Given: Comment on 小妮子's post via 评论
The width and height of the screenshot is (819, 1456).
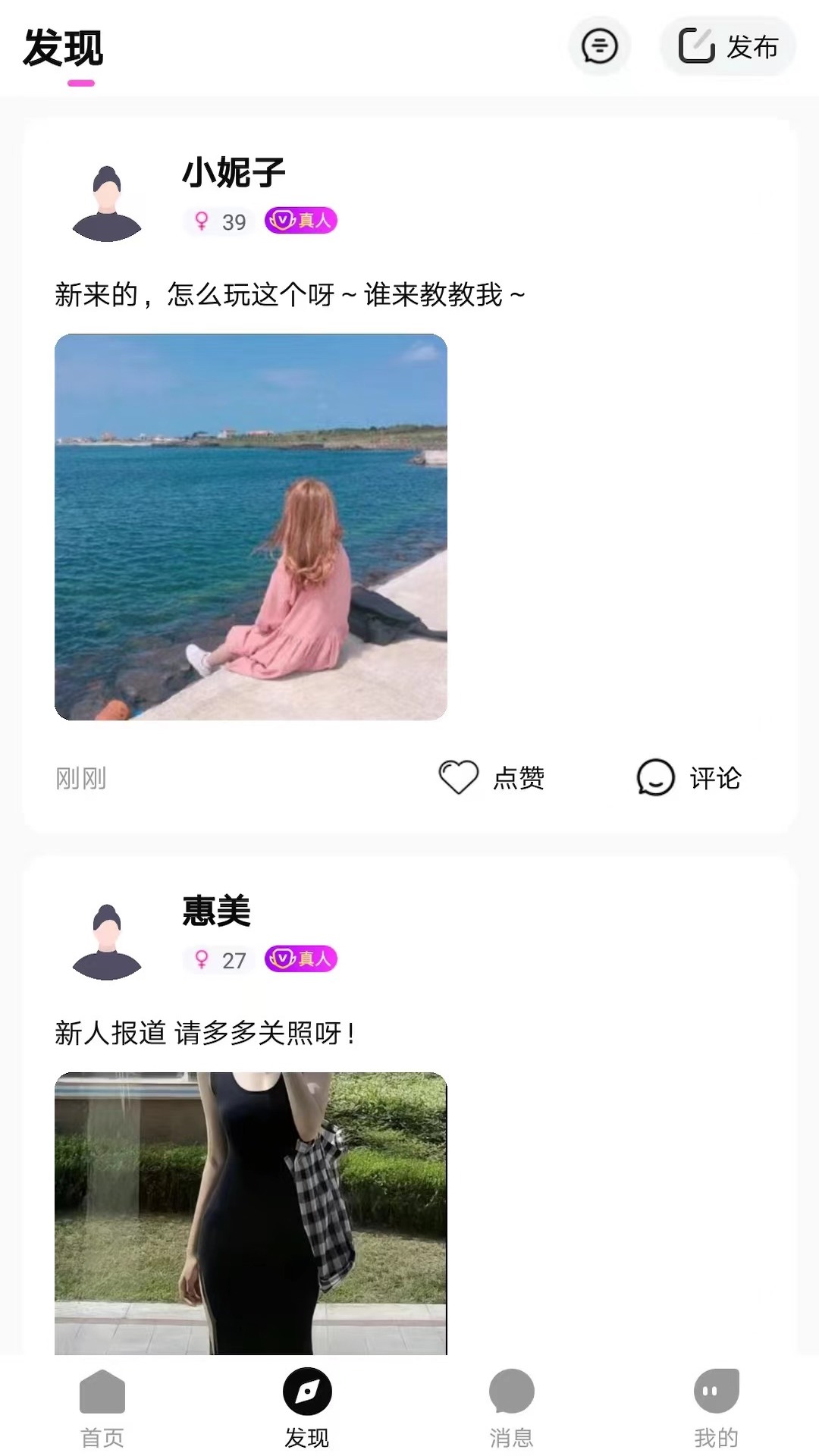Looking at the screenshot, I should pyautogui.click(x=689, y=778).
